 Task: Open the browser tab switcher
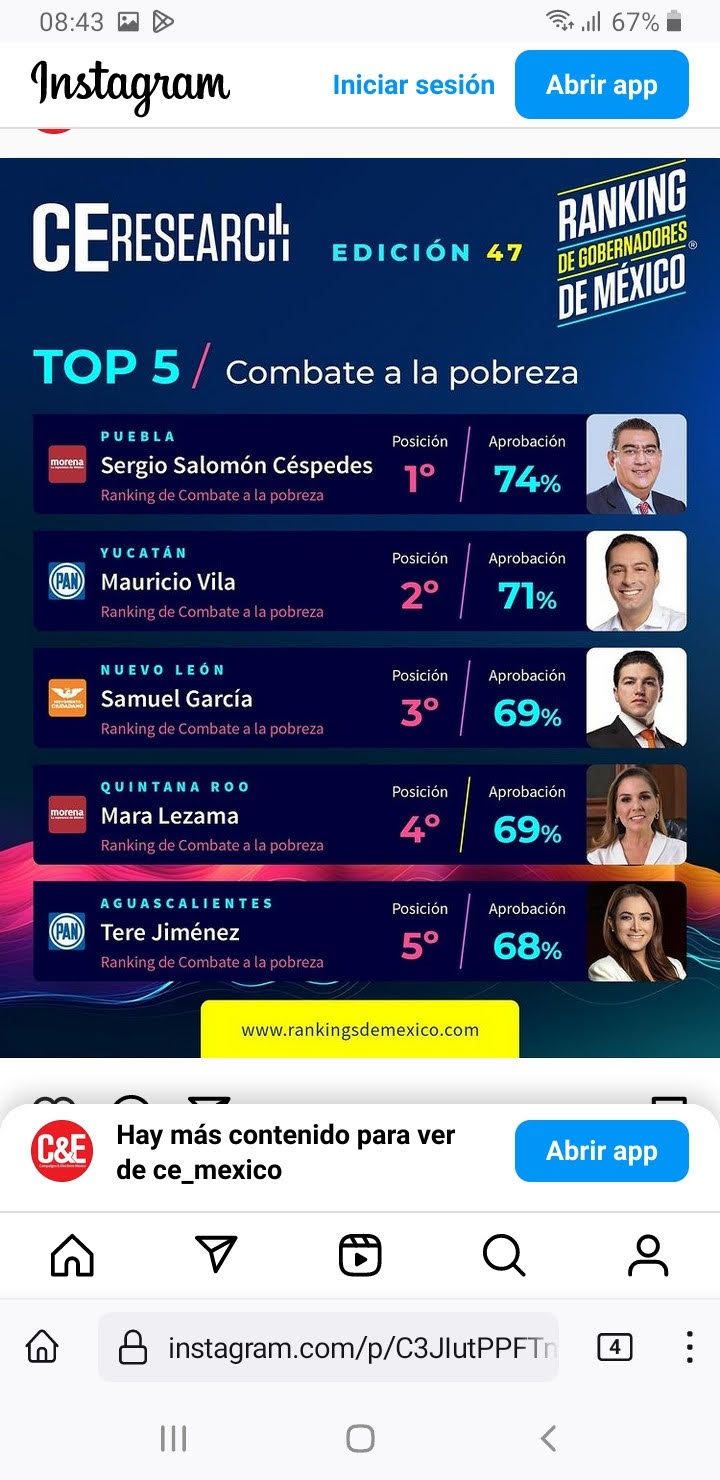(x=614, y=1347)
